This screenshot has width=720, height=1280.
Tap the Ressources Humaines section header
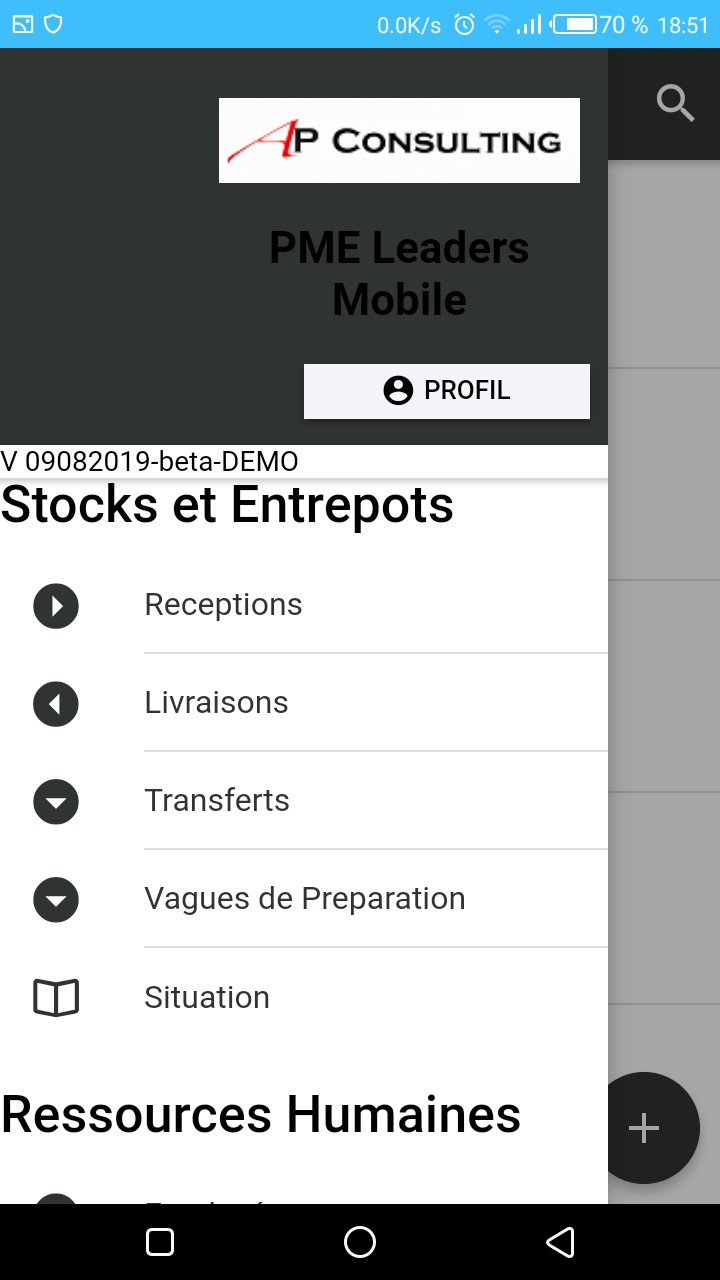click(260, 1113)
